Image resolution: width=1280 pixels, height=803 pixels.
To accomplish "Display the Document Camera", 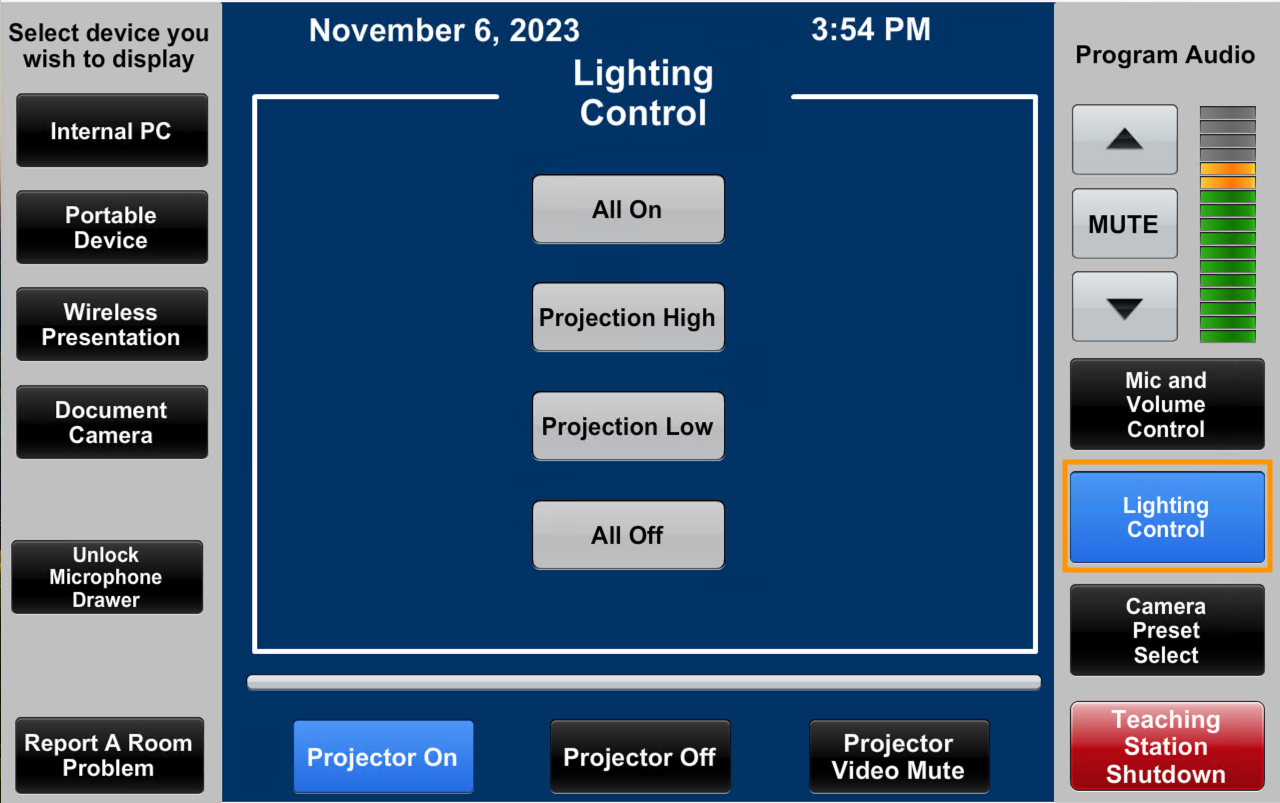I will tap(111, 422).
